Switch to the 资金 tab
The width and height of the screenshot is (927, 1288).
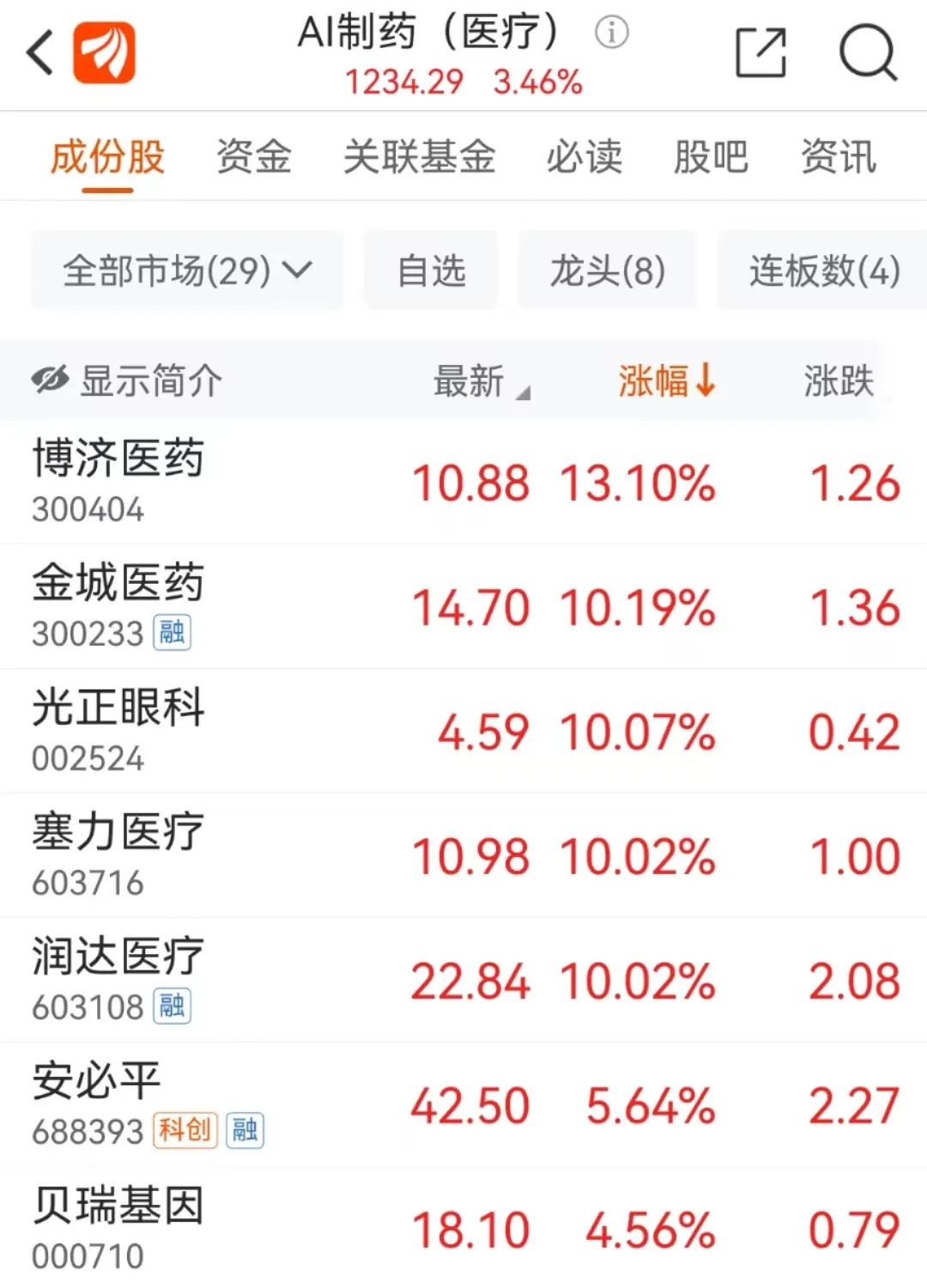253,157
